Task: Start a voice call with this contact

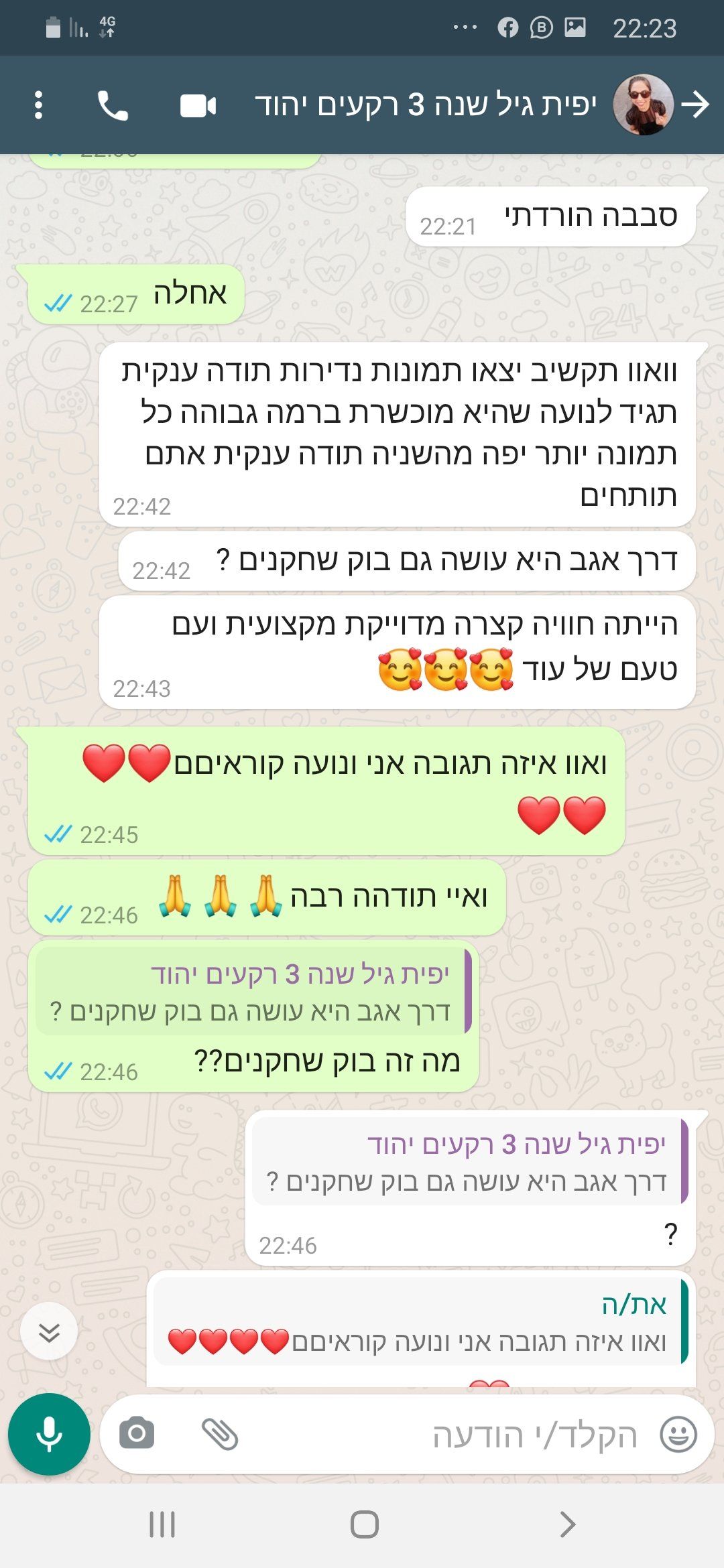Action: pyautogui.click(x=113, y=105)
